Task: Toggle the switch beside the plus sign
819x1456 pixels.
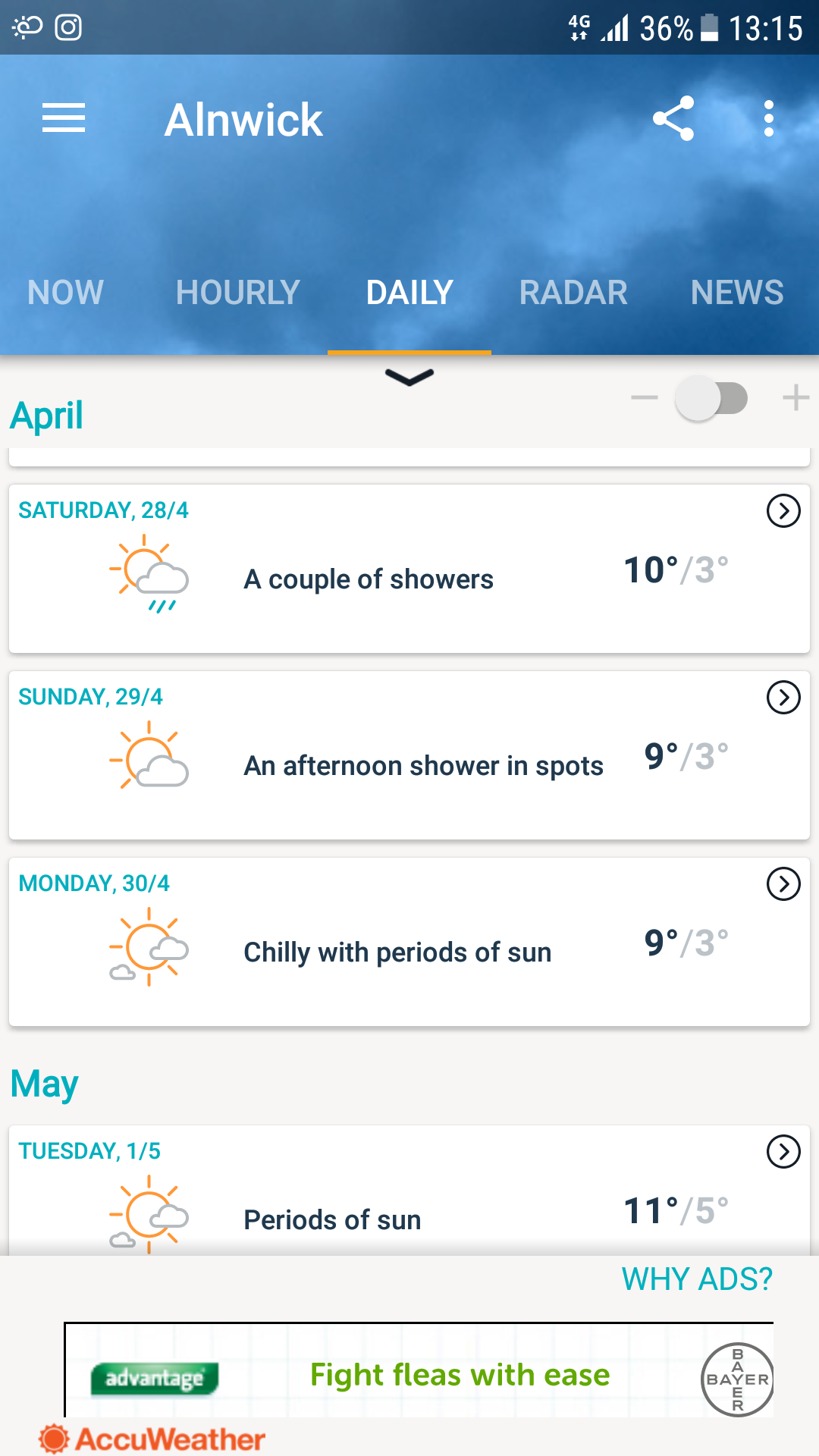Action: [711, 398]
